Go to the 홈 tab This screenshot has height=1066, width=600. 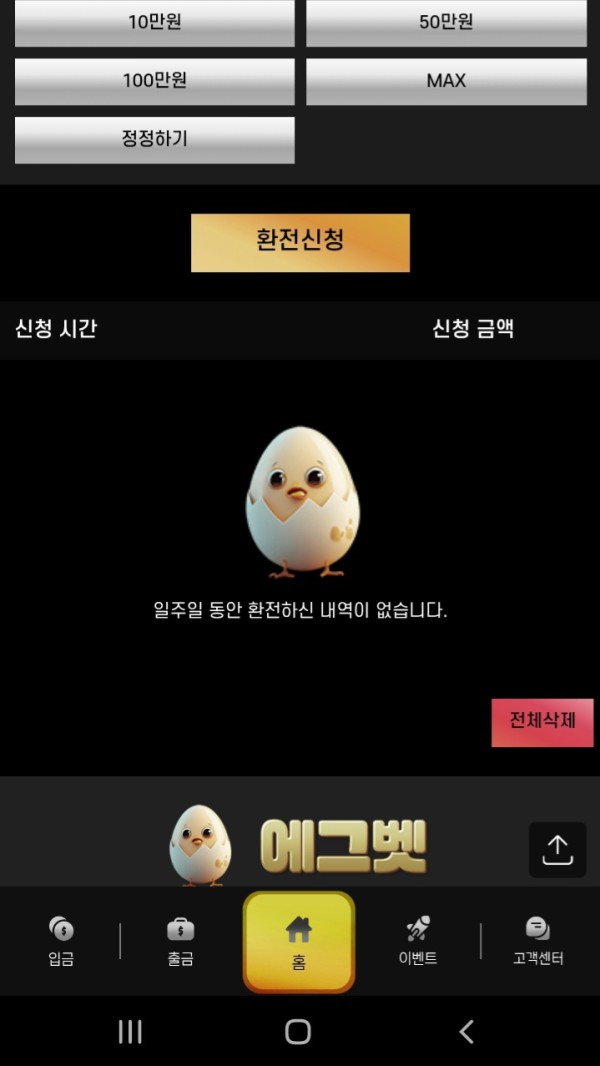point(299,942)
